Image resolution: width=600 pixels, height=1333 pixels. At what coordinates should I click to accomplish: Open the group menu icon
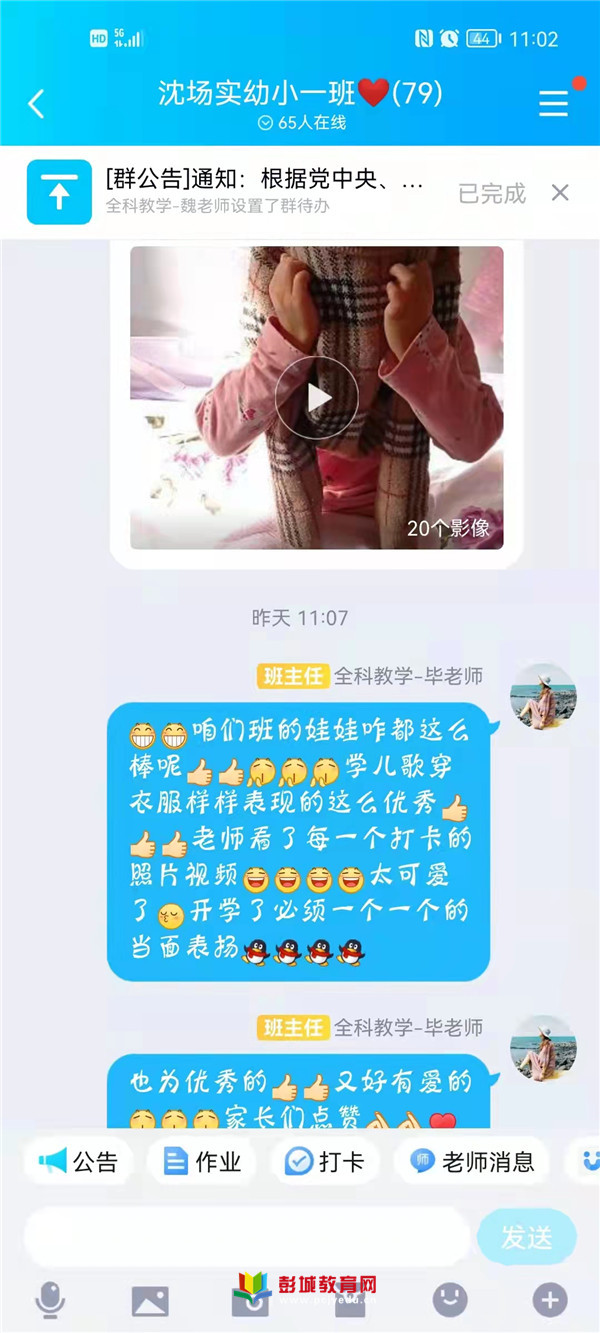click(x=553, y=103)
